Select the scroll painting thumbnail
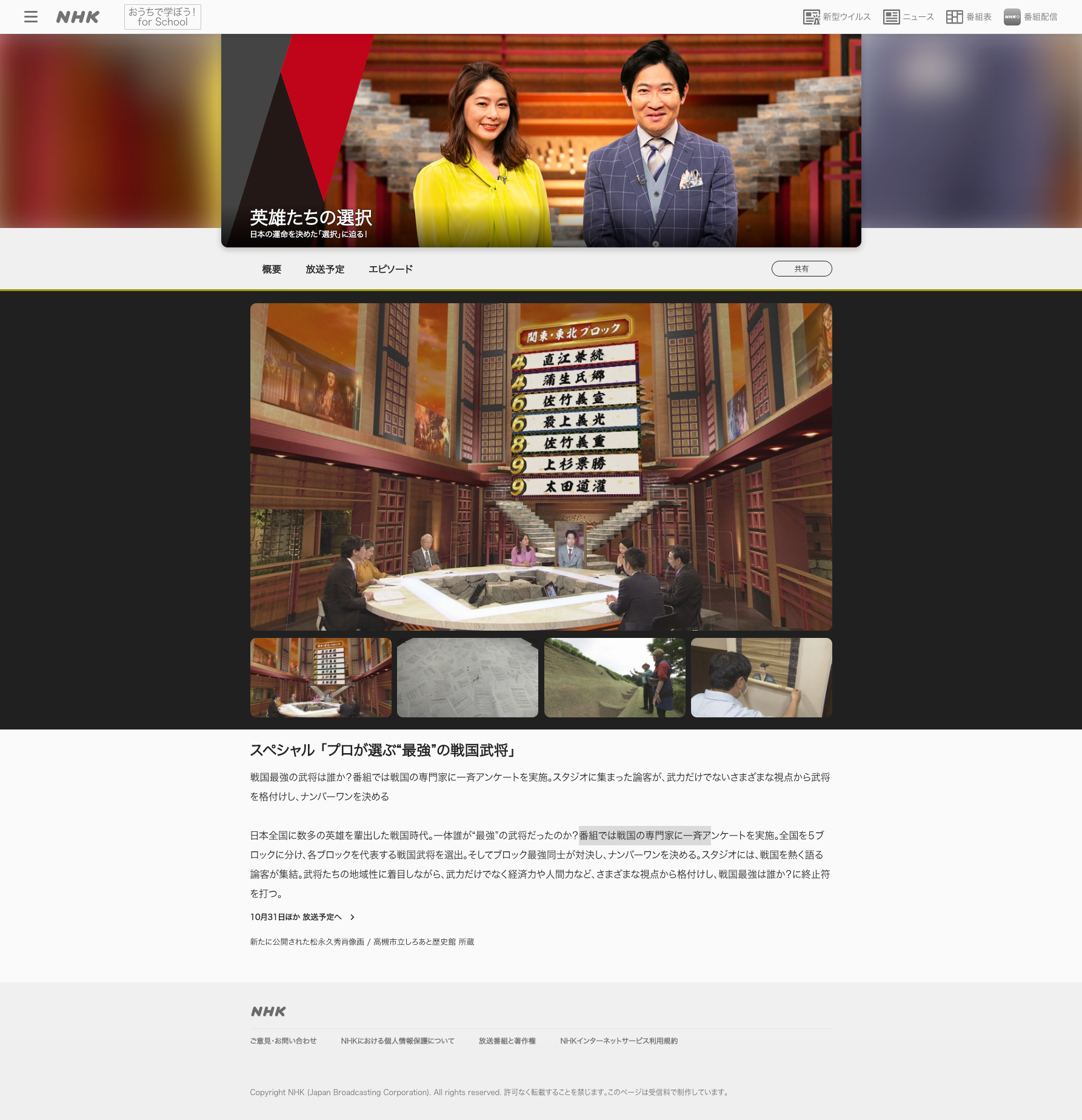This screenshot has width=1082, height=1120. coord(761,677)
